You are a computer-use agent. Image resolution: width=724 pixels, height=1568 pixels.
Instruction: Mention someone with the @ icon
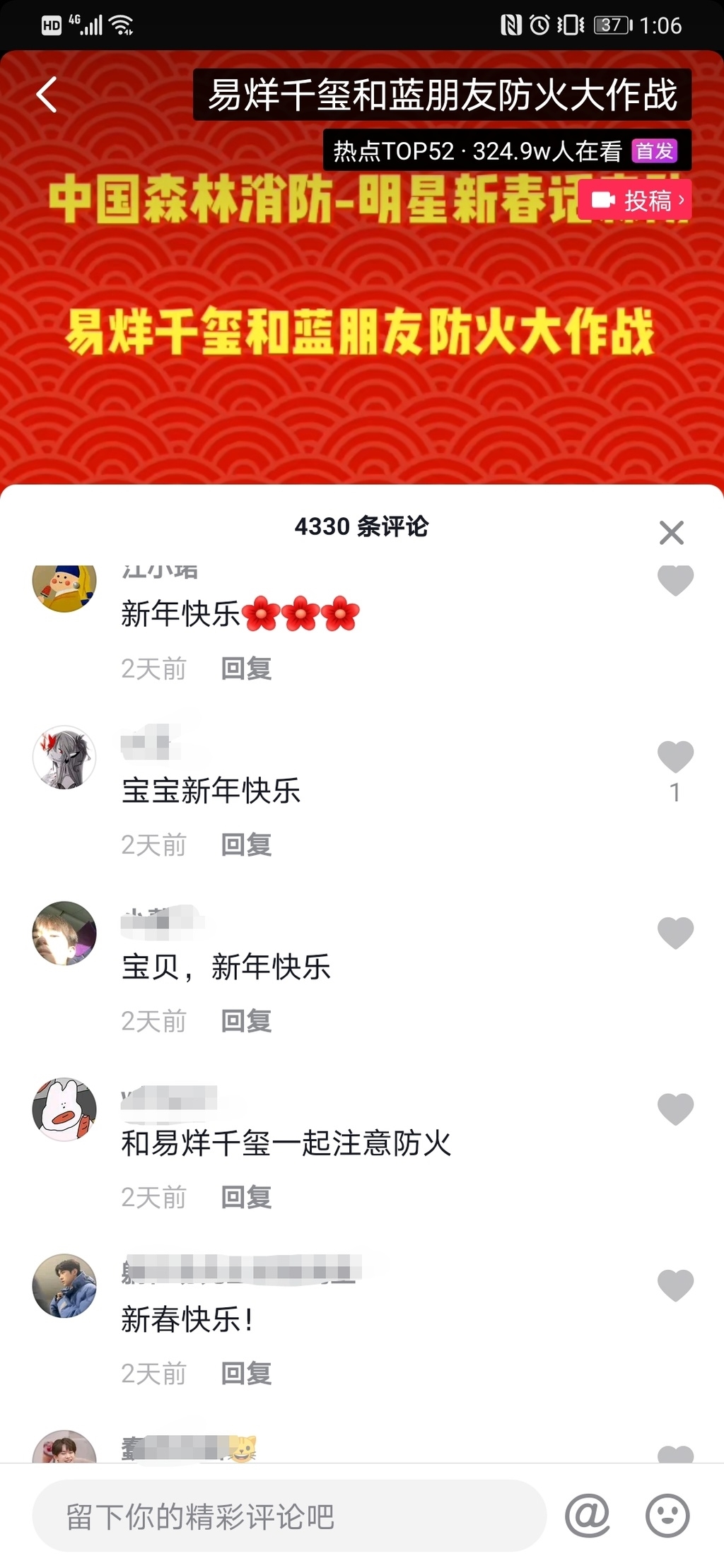pyautogui.click(x=588, y=1515)
